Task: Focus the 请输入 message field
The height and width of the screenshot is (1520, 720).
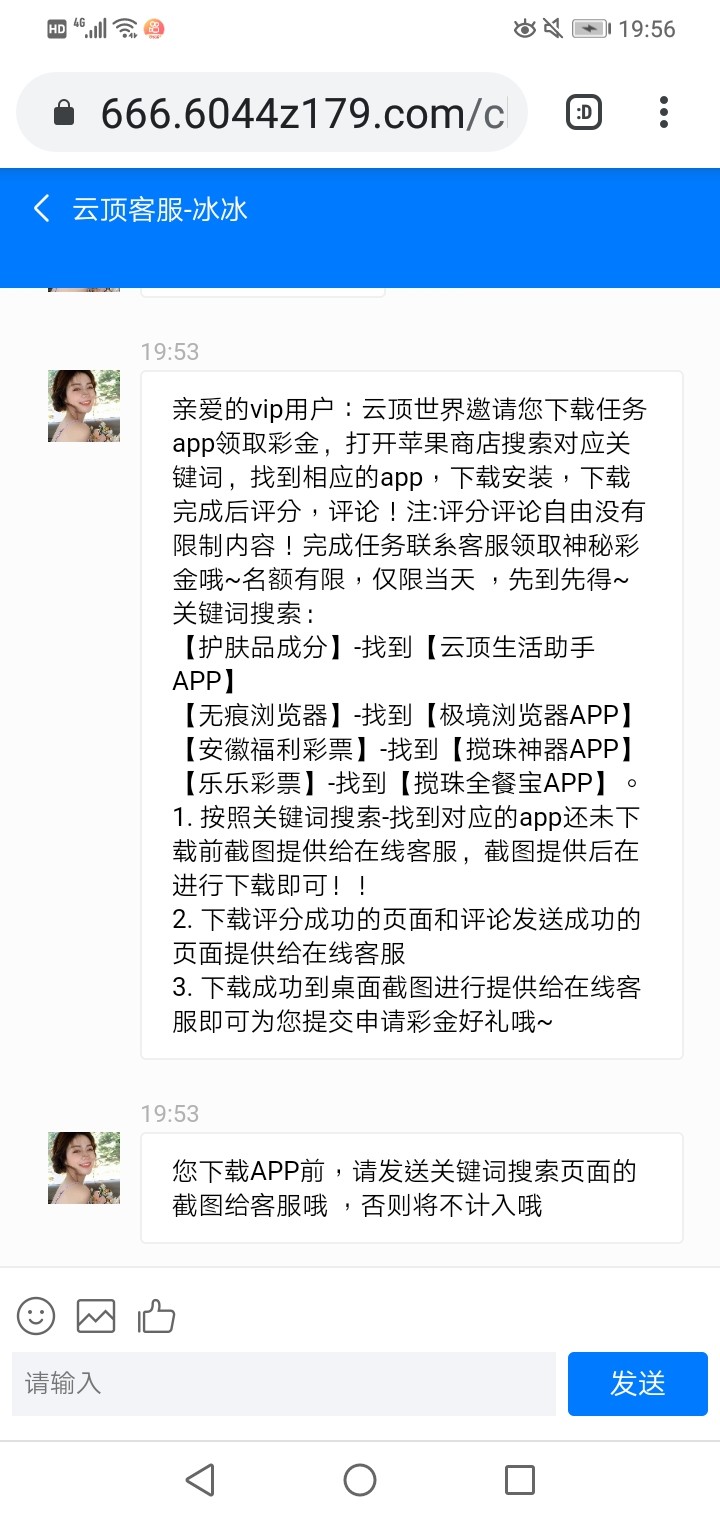Action: tap(283, 1384)
